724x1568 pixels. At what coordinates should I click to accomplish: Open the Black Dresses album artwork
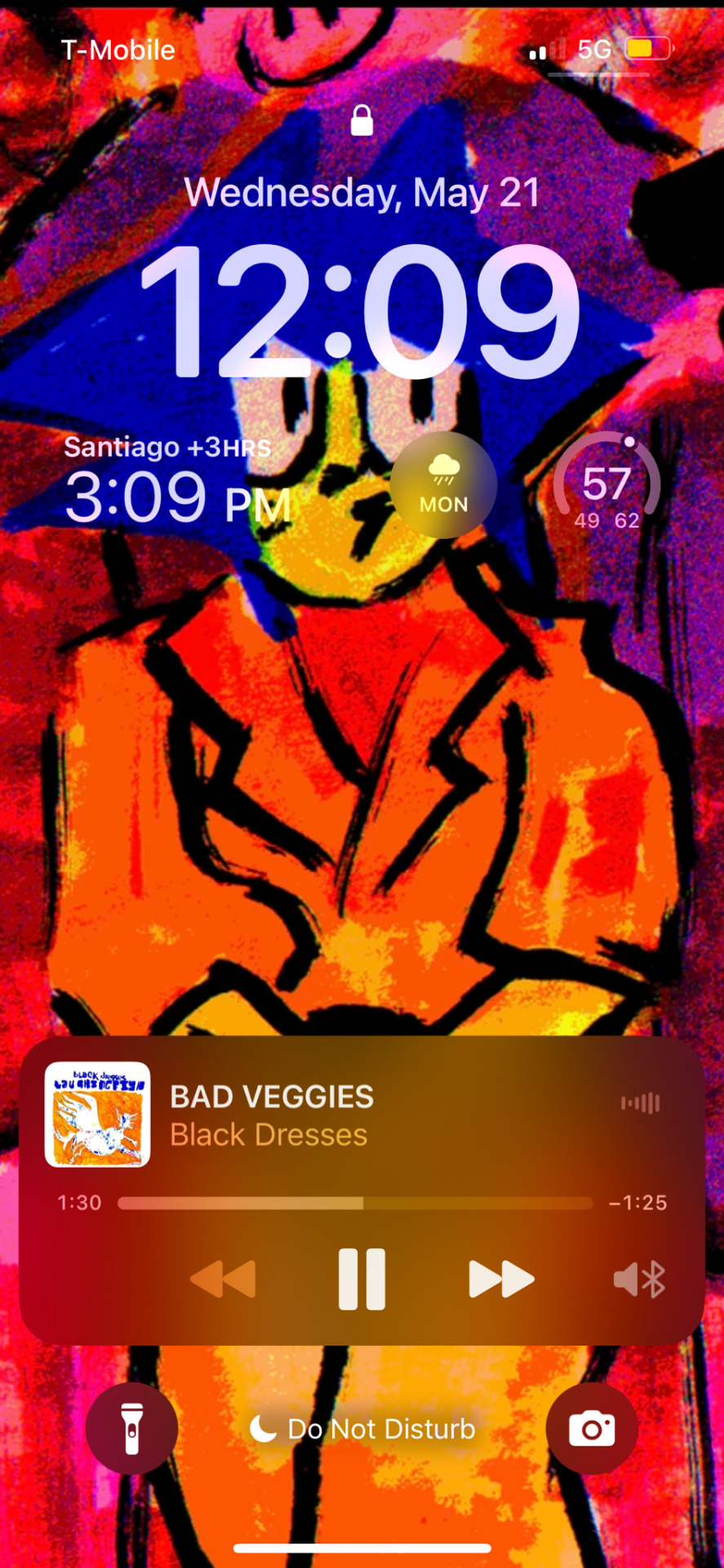pos(97,1114)
